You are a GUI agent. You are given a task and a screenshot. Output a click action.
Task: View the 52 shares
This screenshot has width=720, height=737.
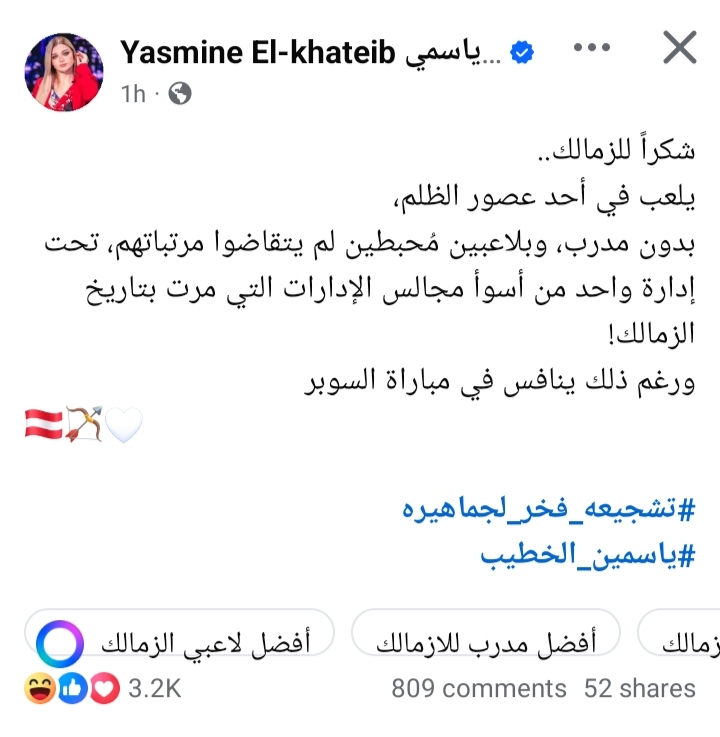[640, 688]
